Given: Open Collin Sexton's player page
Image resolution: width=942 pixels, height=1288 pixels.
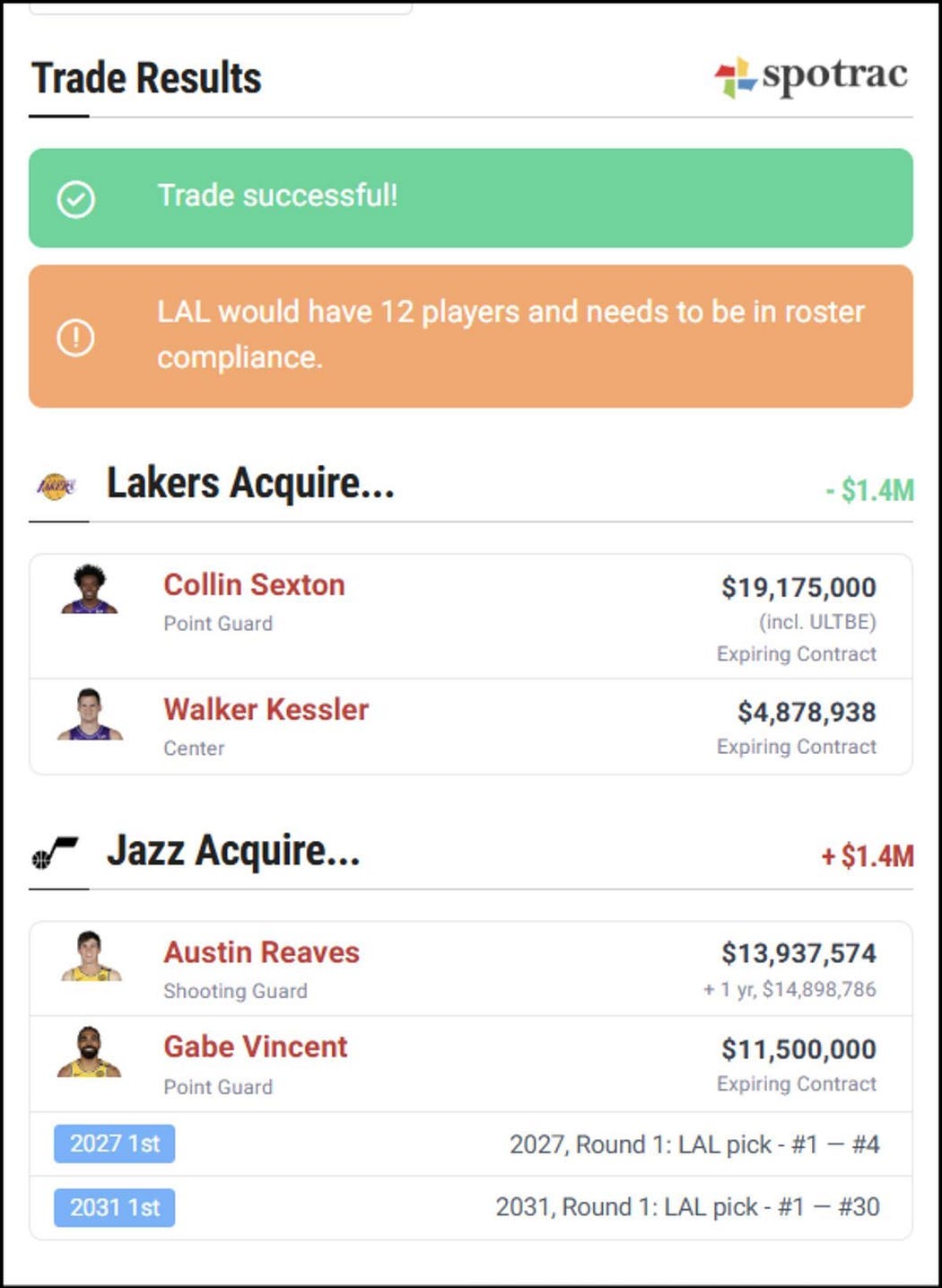Looking at the screenshot, I should click(254, 584).
